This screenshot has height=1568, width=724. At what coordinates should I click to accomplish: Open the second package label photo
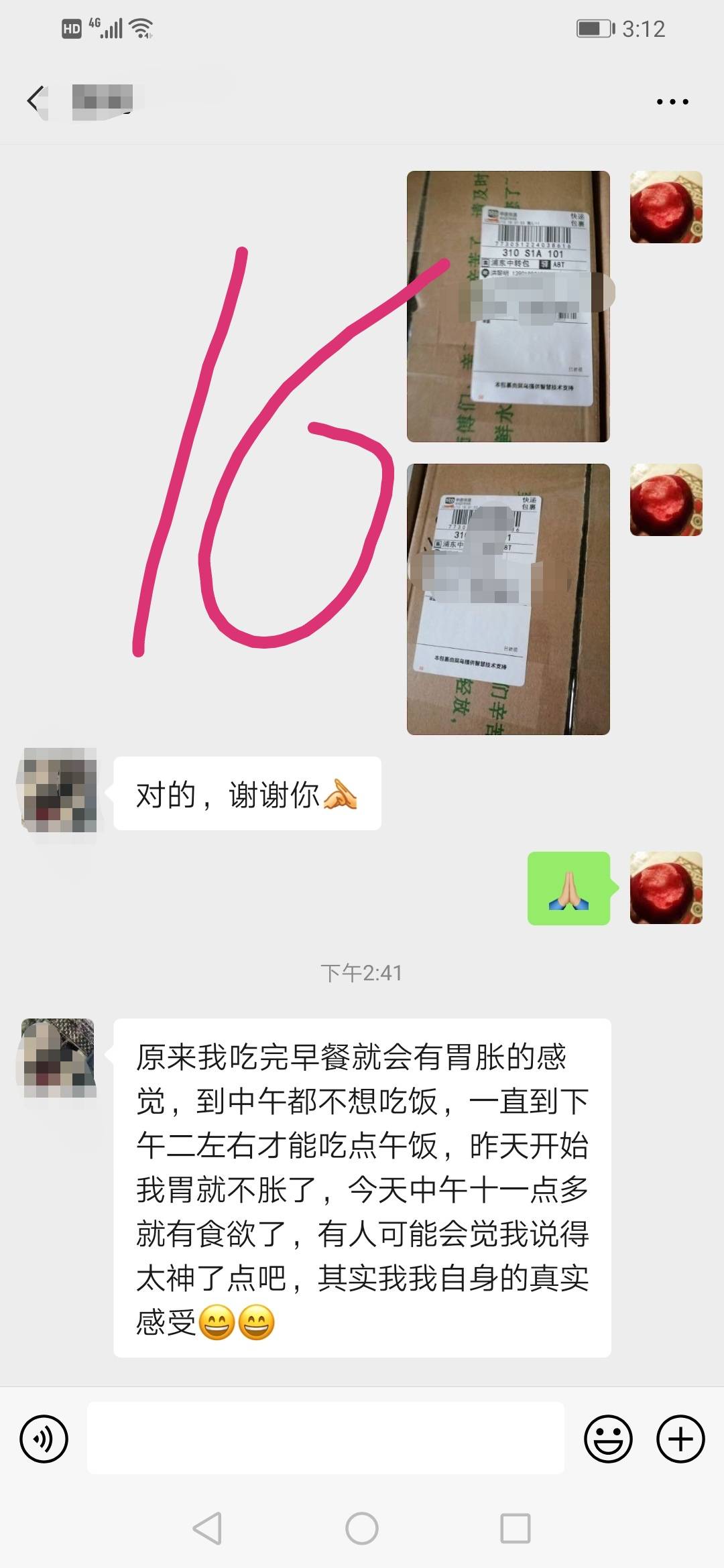point(508,599)
